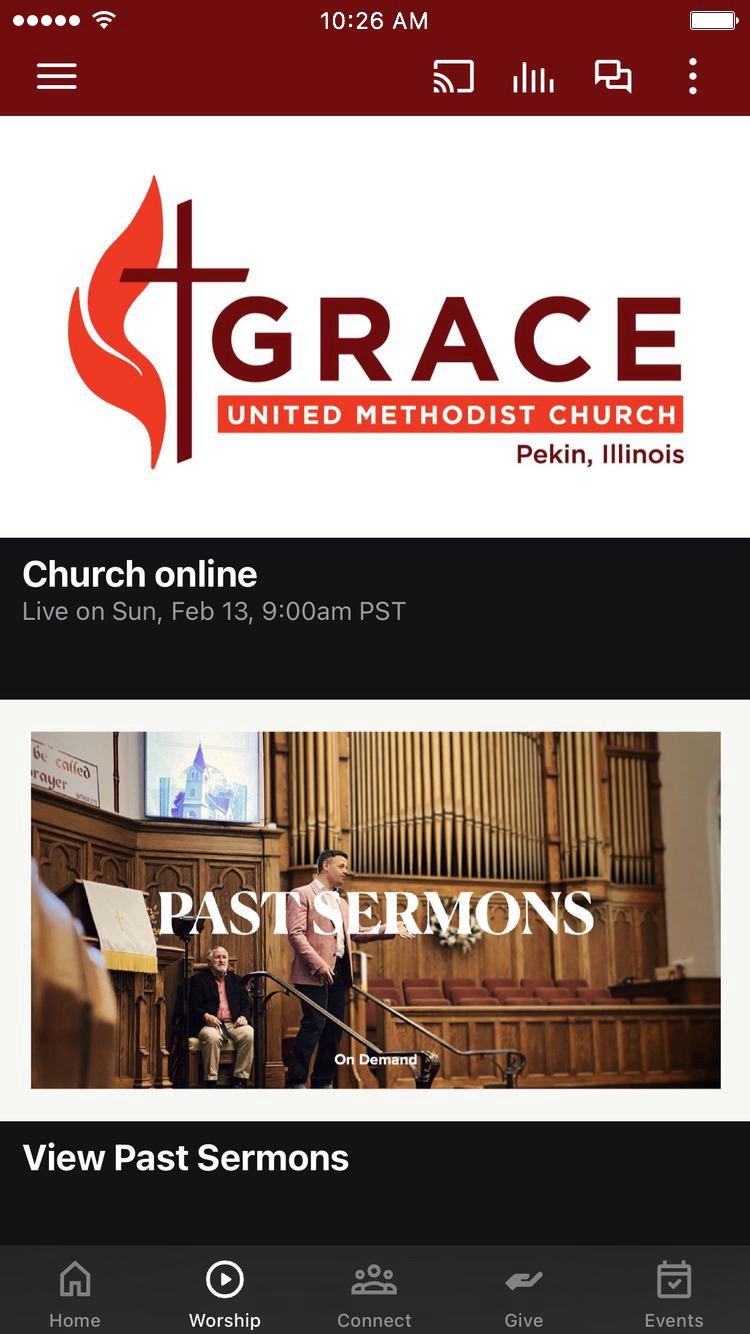The width and height of the screenshot is (750, 1334).
Task: Open the hamburger drawer menu
Action: (57, 77)
